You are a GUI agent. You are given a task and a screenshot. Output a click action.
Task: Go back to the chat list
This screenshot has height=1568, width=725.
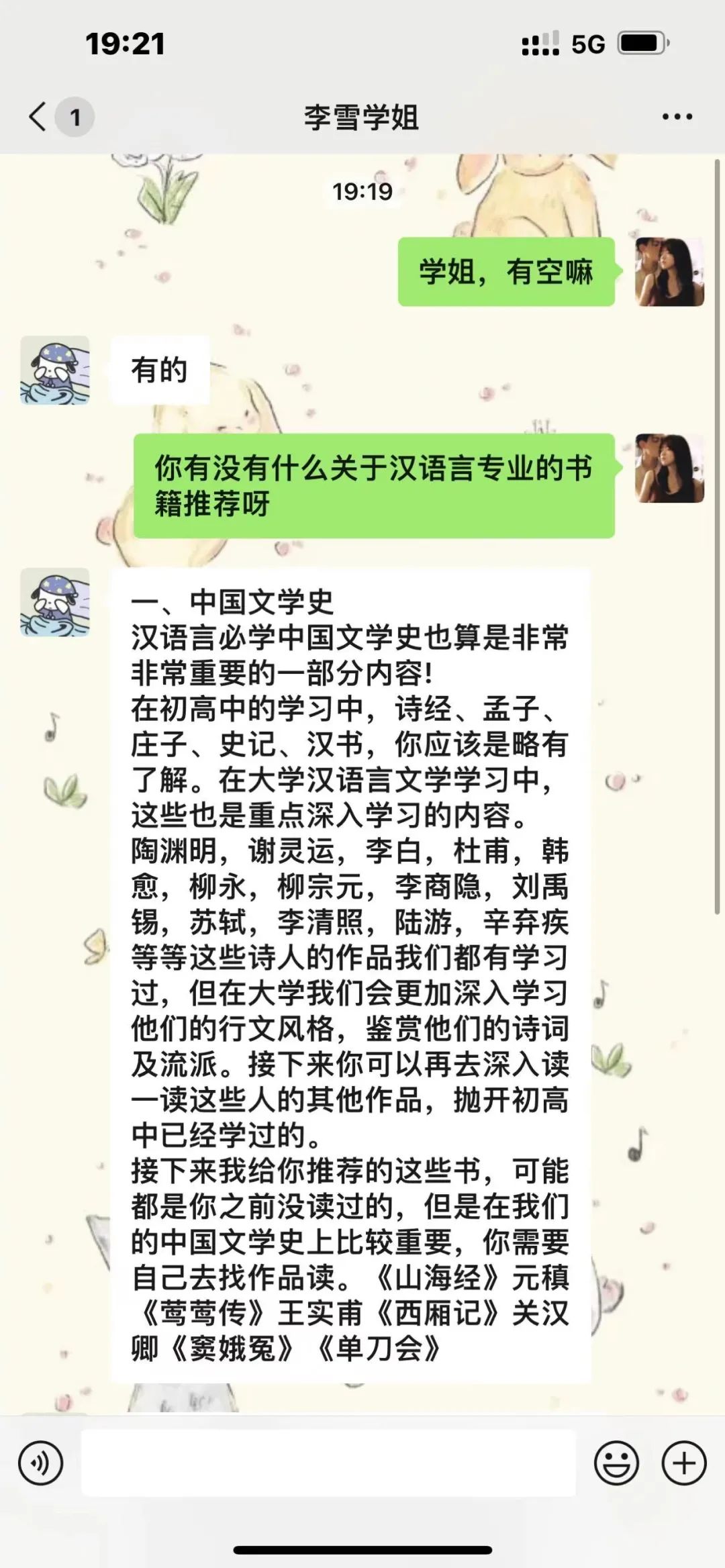[x=39, y=117]
